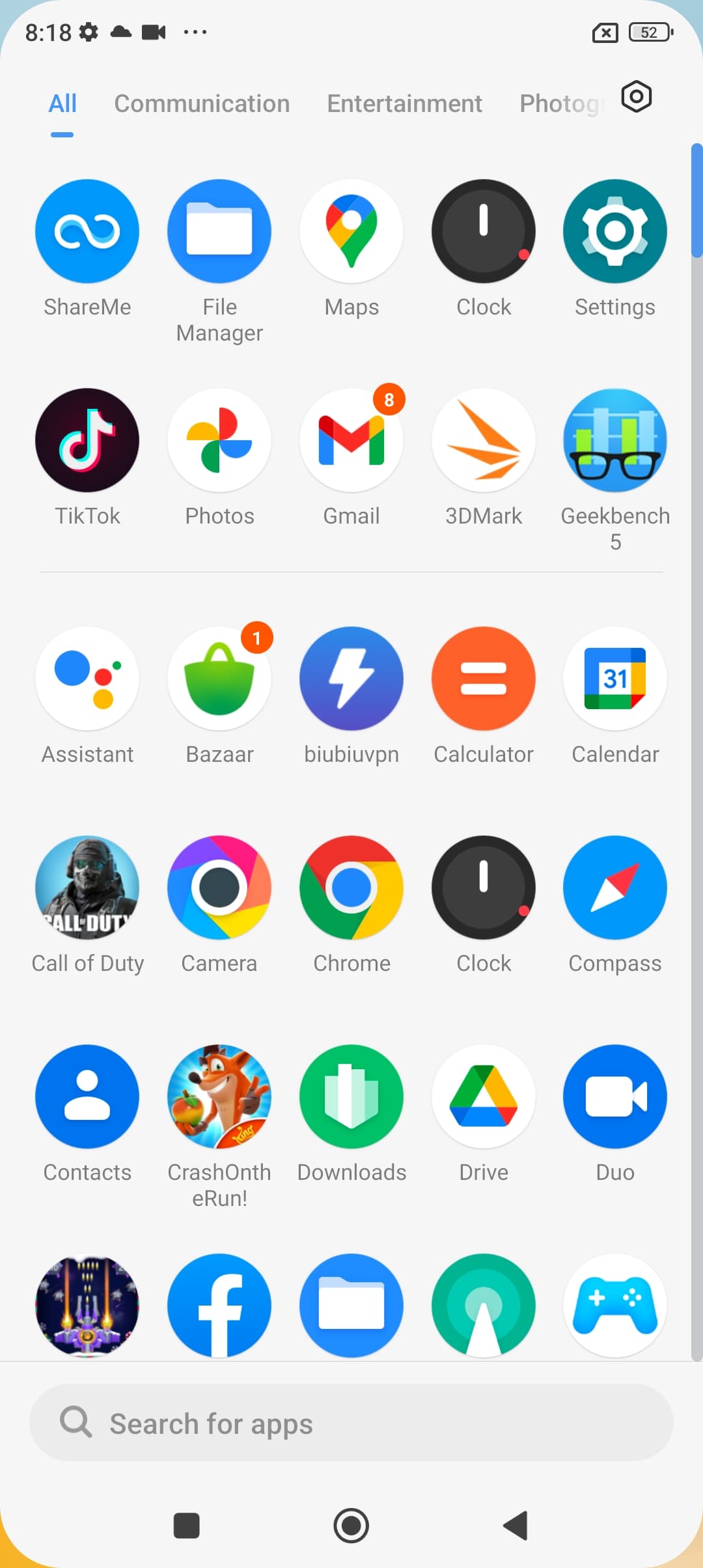Open the File Manager app
This screenshot has height=1568, width=703.
click(219, 231)
